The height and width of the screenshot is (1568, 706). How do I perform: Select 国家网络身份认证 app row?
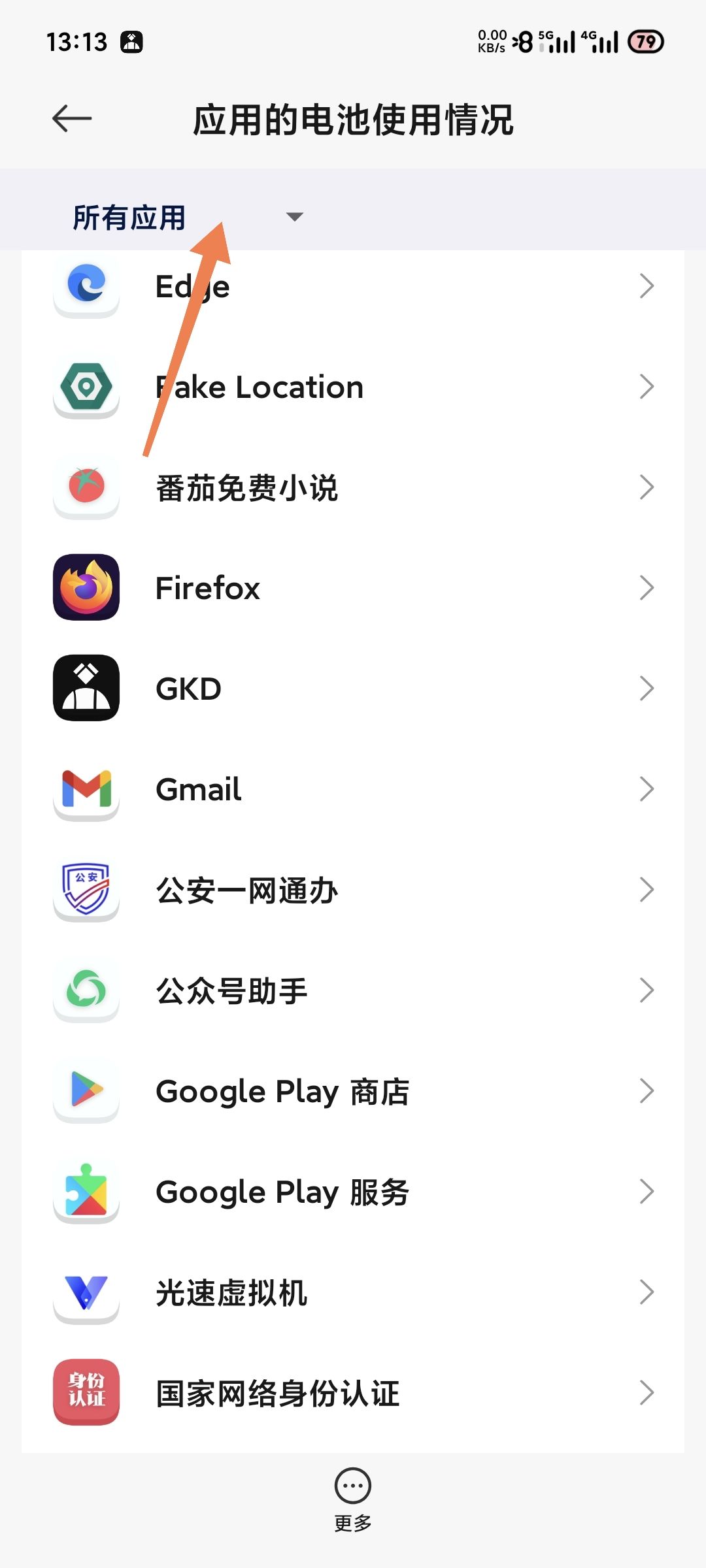pos(353,1393)
